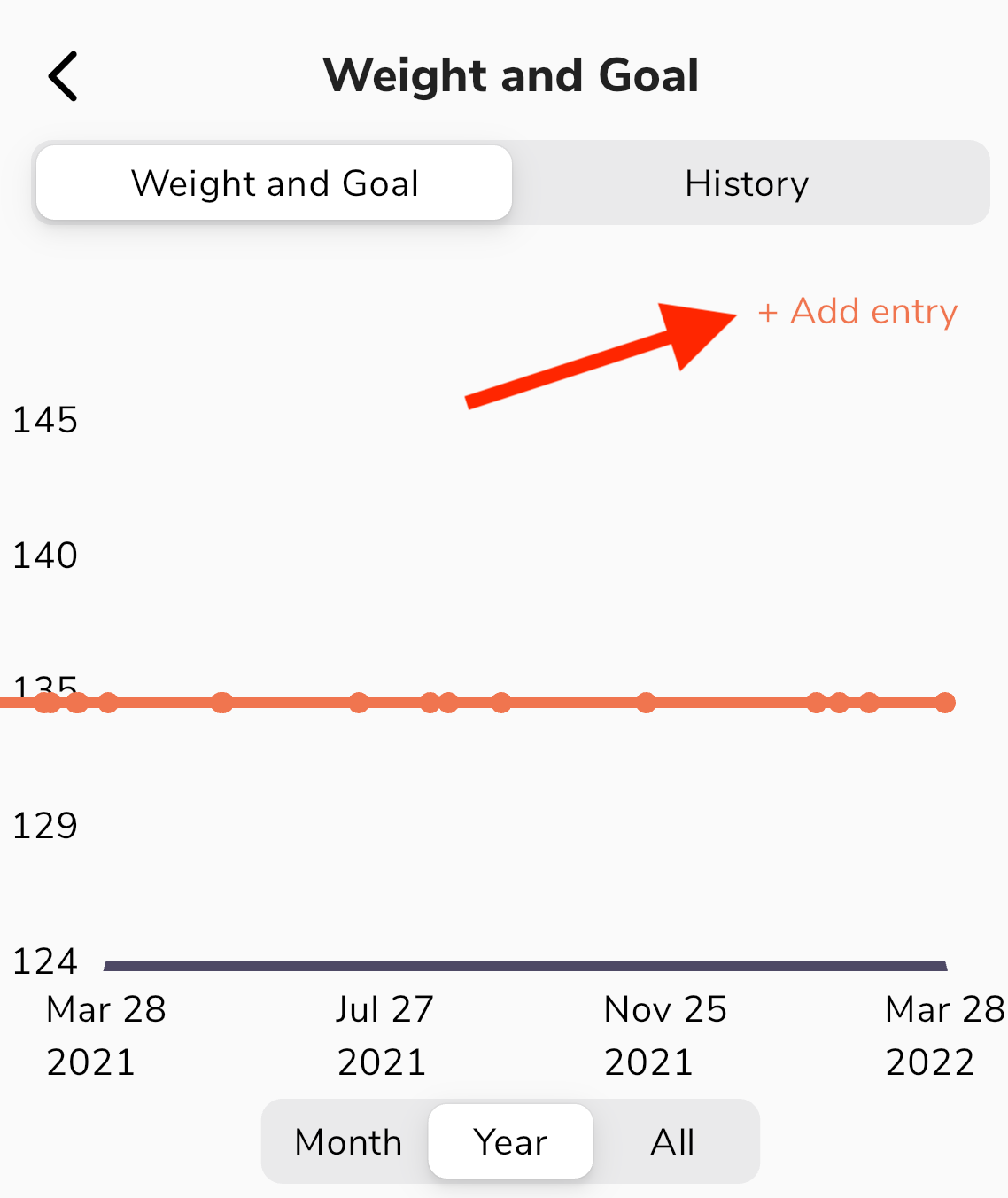Go back using the top arrow
This screenshot has width=1008, height=1198.
tap(64, 76)
